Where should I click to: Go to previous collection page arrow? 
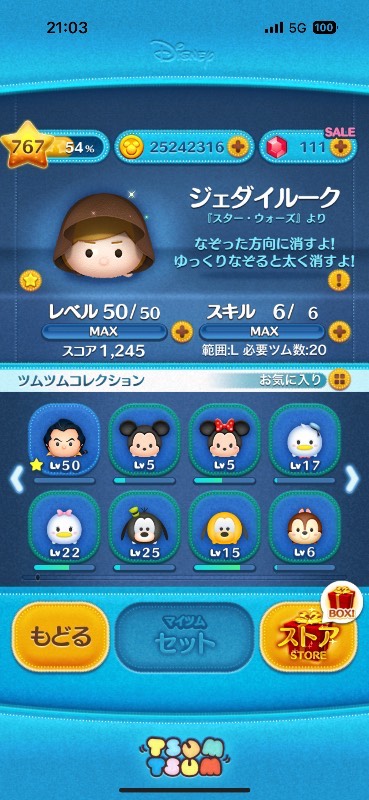(17, 480)
